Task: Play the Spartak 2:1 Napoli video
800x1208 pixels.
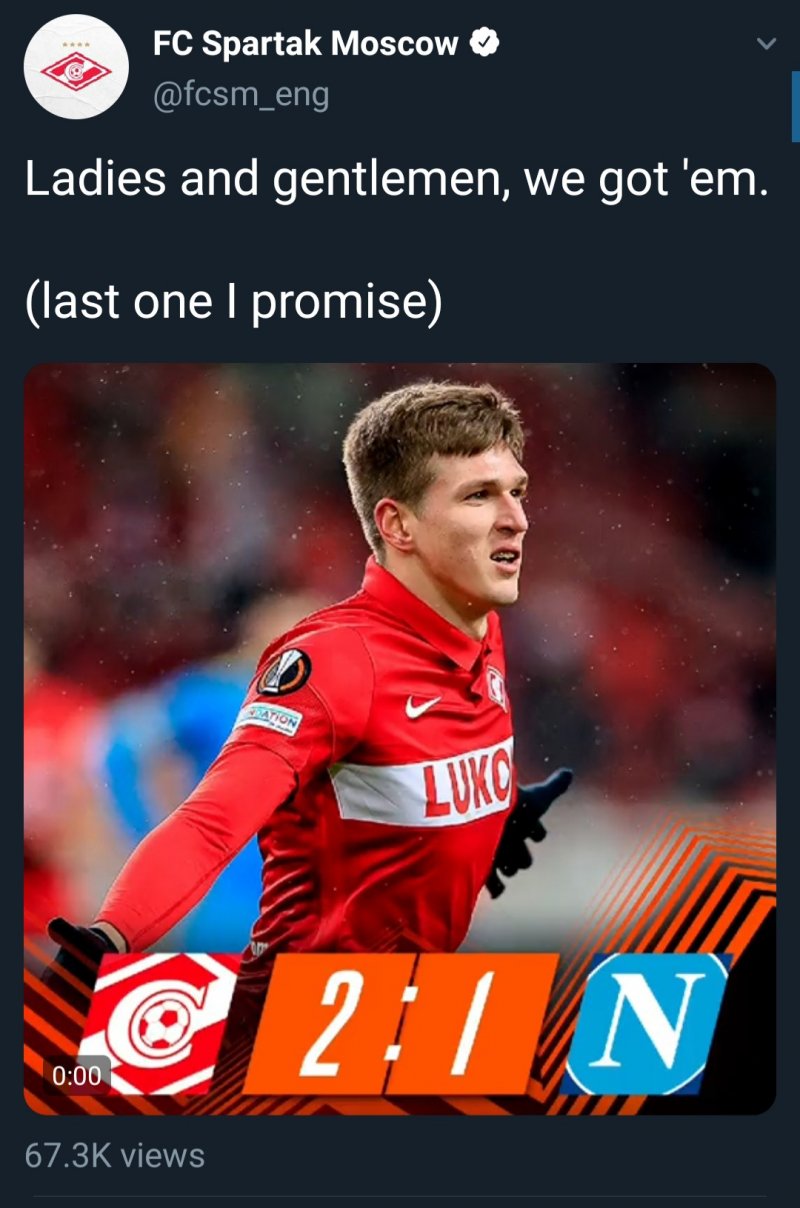Action: tap(400, 738)
